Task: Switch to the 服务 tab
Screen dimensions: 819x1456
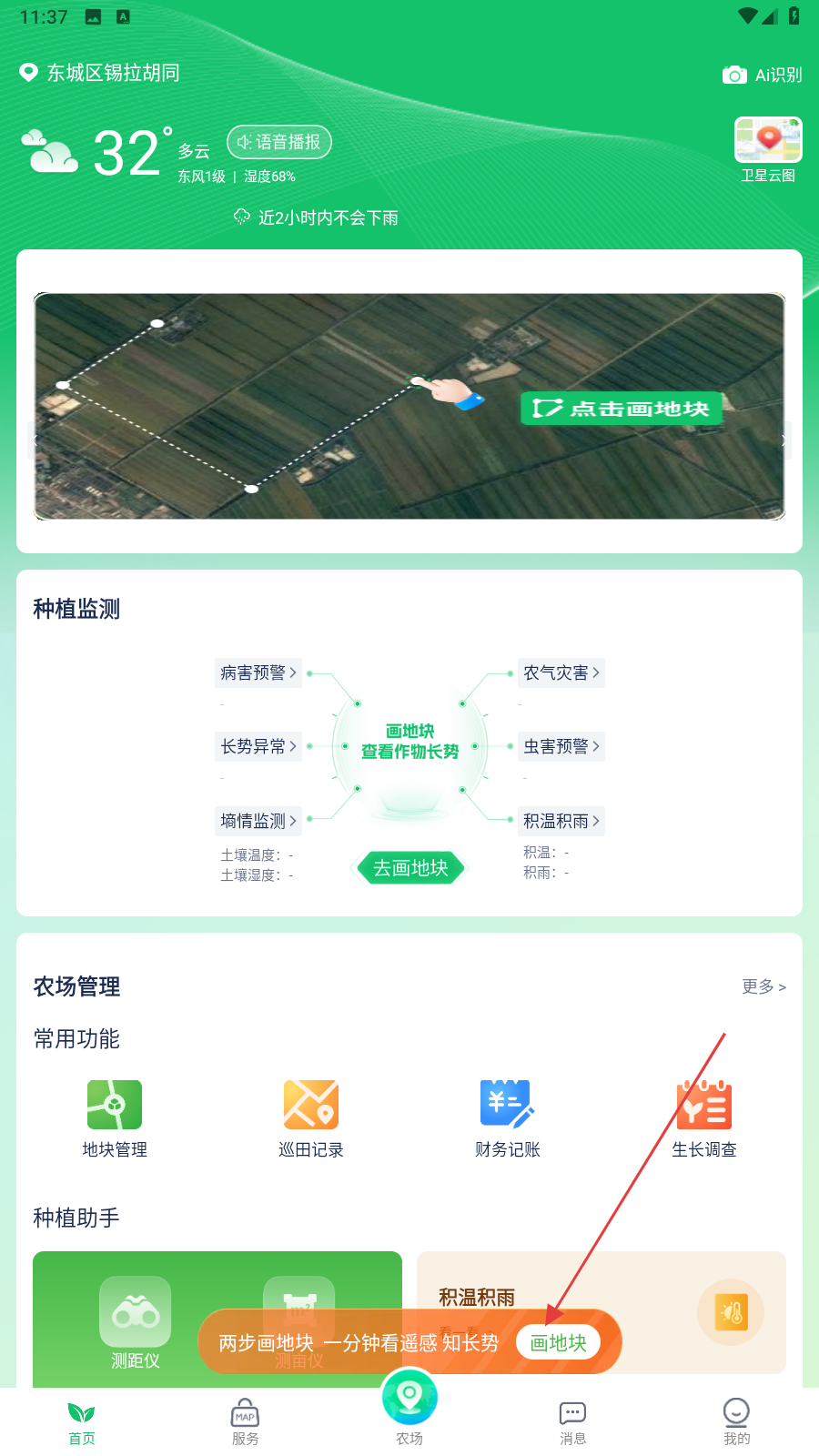Action: 246,1421
